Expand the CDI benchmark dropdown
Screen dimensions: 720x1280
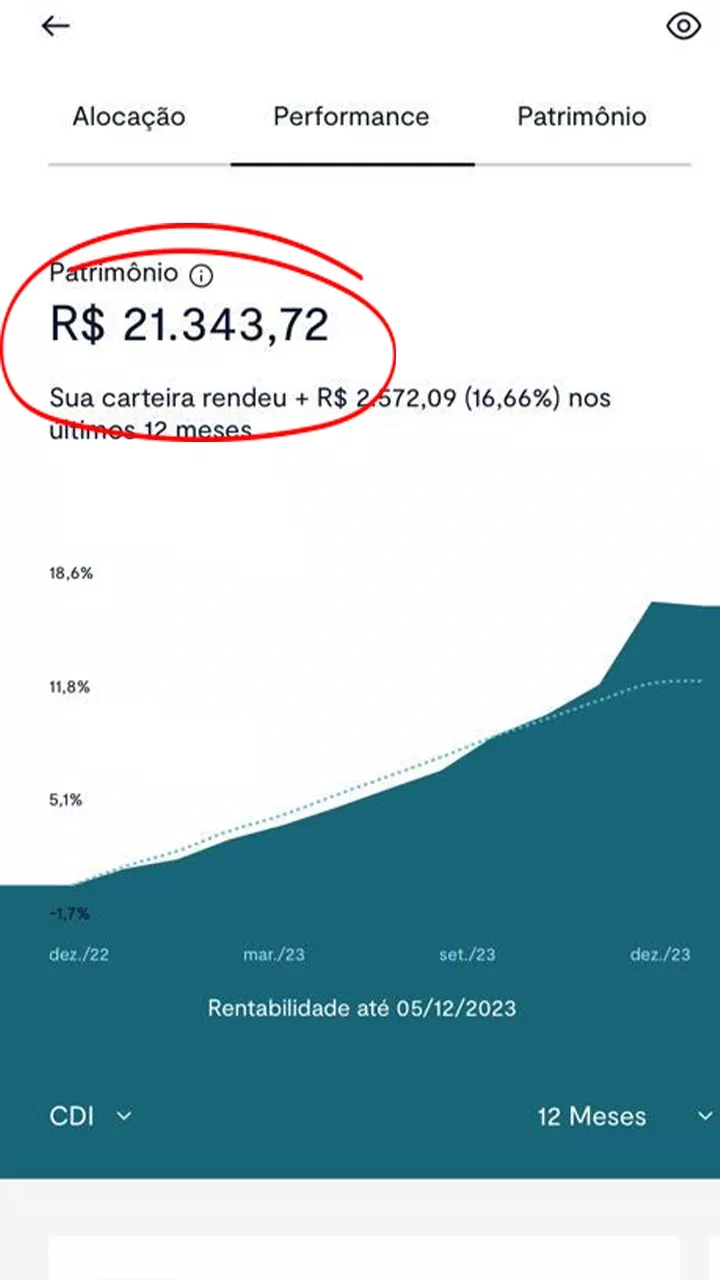tap(90, 1116)
